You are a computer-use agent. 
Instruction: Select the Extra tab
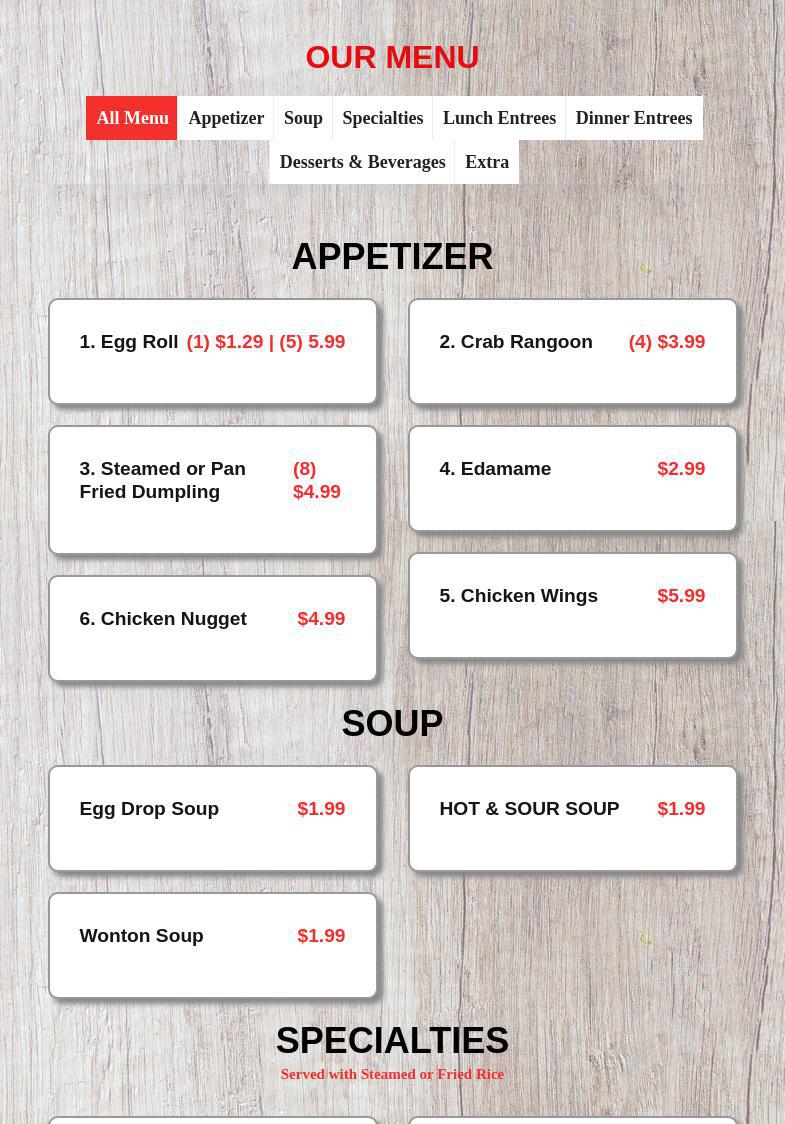point(487,162)
